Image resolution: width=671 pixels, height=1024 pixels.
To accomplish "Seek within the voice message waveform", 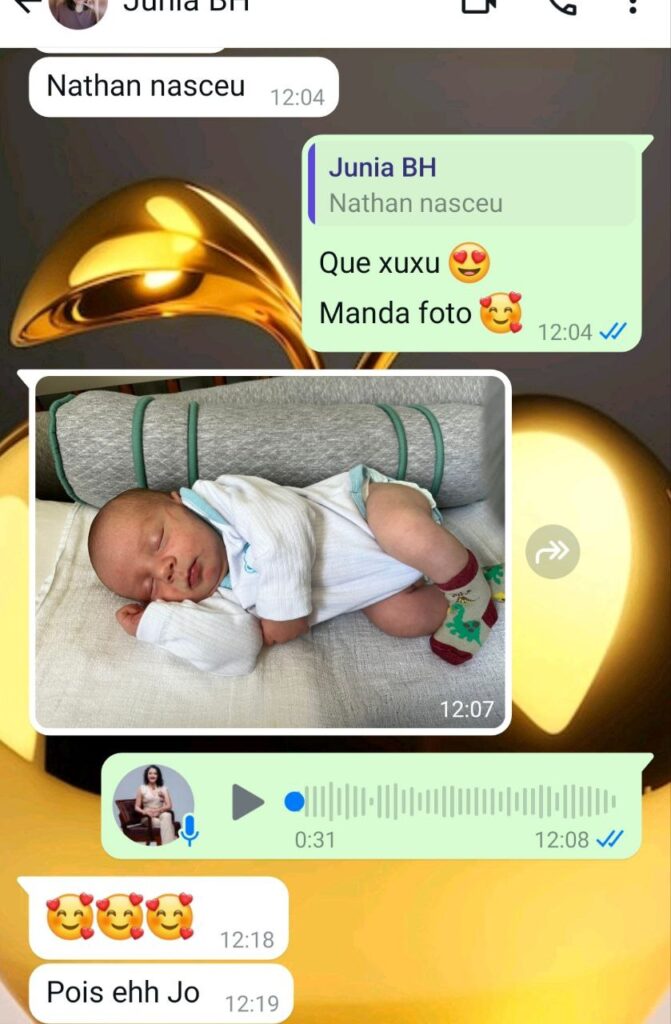I will (x=460, y=802).
